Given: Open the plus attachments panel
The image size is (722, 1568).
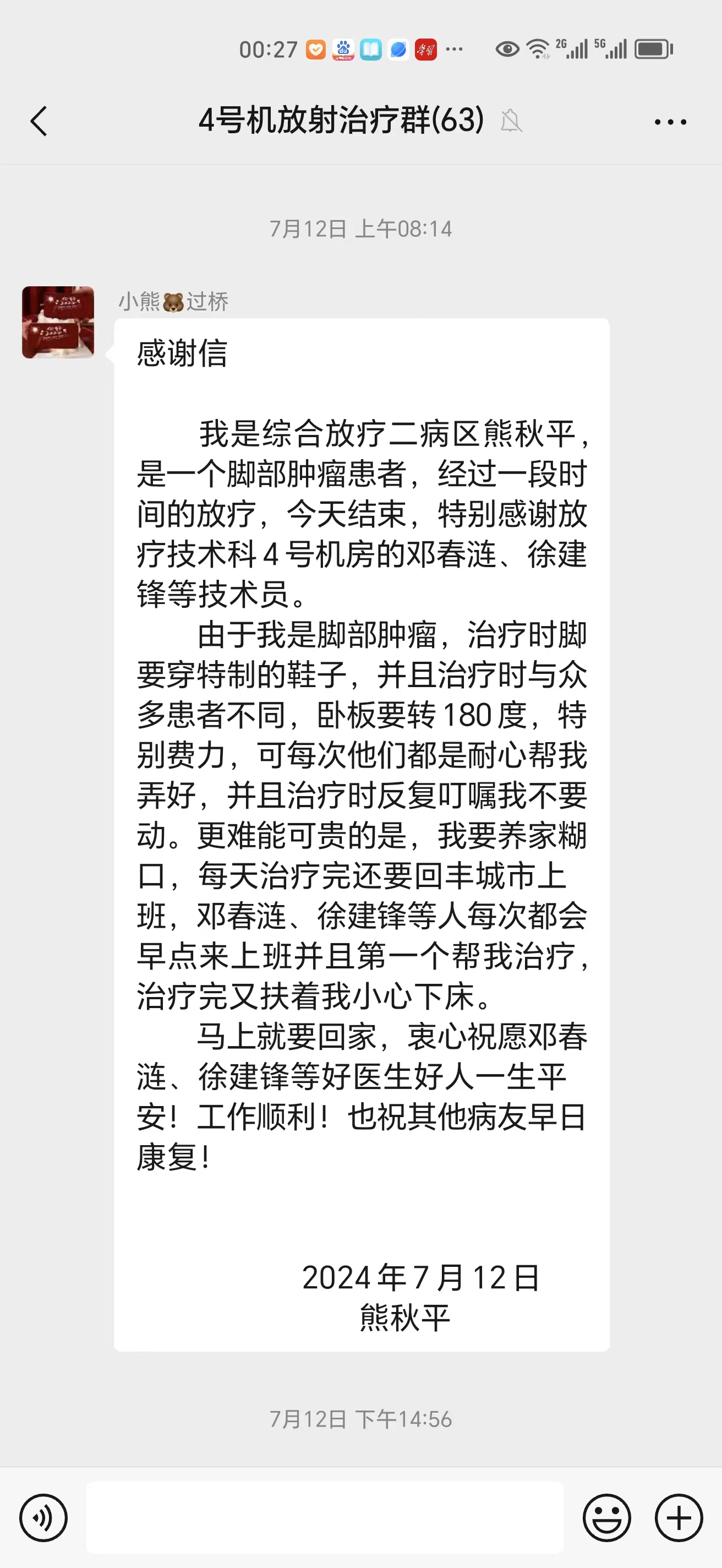Looking at the screenshot, I should [679, 1517].
